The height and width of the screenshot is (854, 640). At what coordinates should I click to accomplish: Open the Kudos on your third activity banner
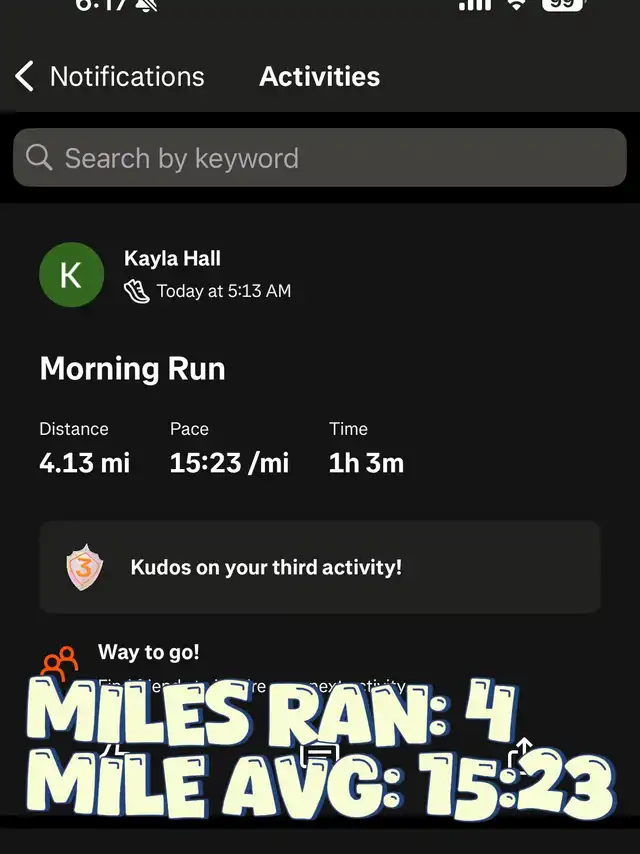(320, 567)
